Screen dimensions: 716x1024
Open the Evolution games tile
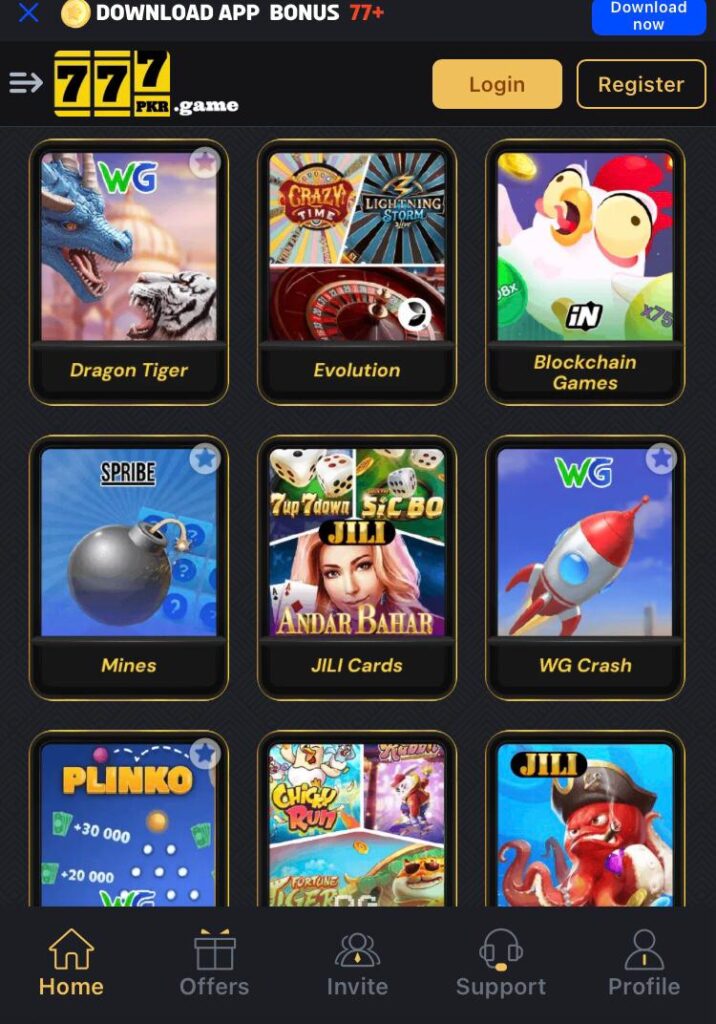point(357,260)
